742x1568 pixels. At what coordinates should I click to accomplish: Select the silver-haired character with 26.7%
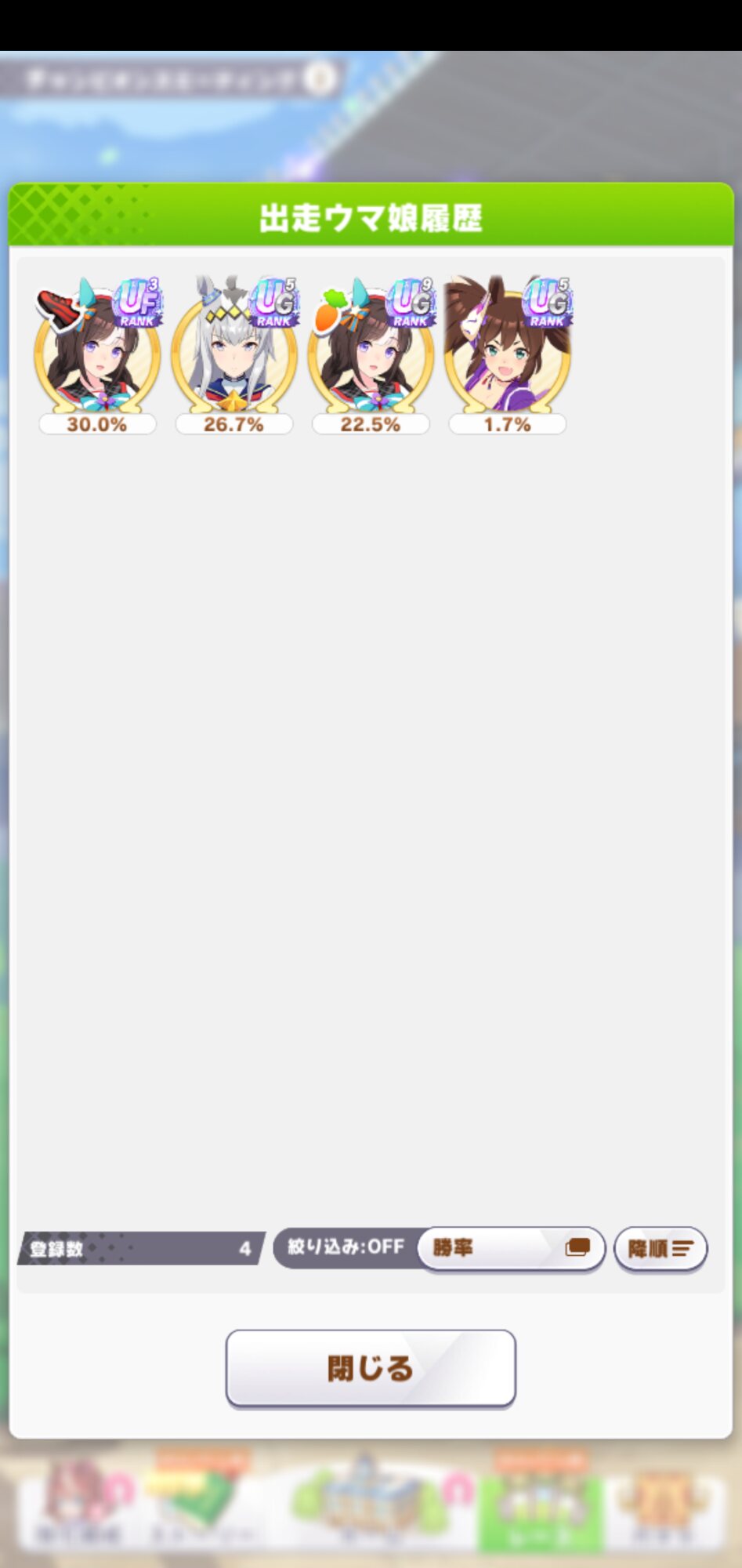tap(233, 354)
